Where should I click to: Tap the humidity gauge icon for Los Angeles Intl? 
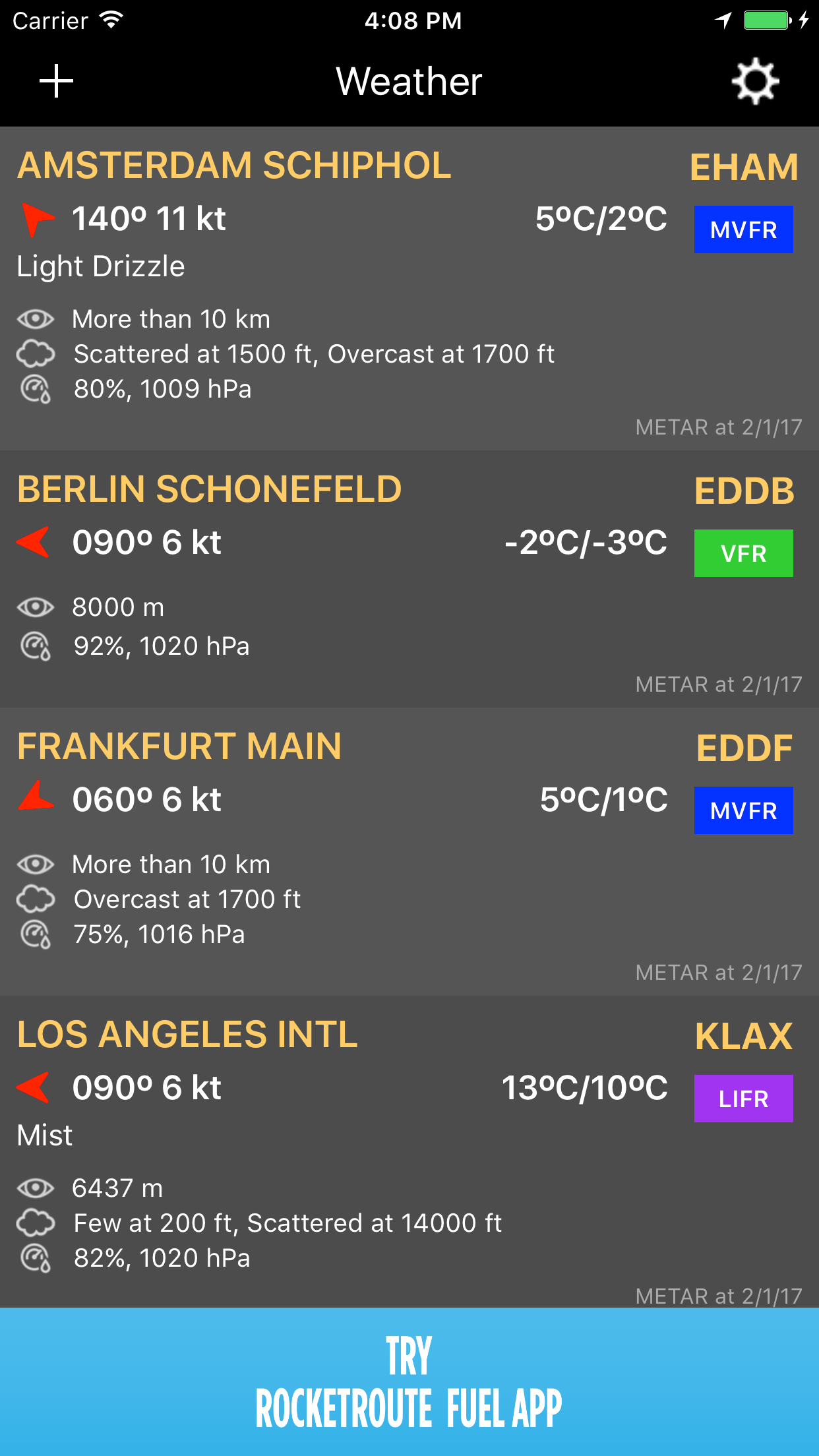tap(36, 1257)
